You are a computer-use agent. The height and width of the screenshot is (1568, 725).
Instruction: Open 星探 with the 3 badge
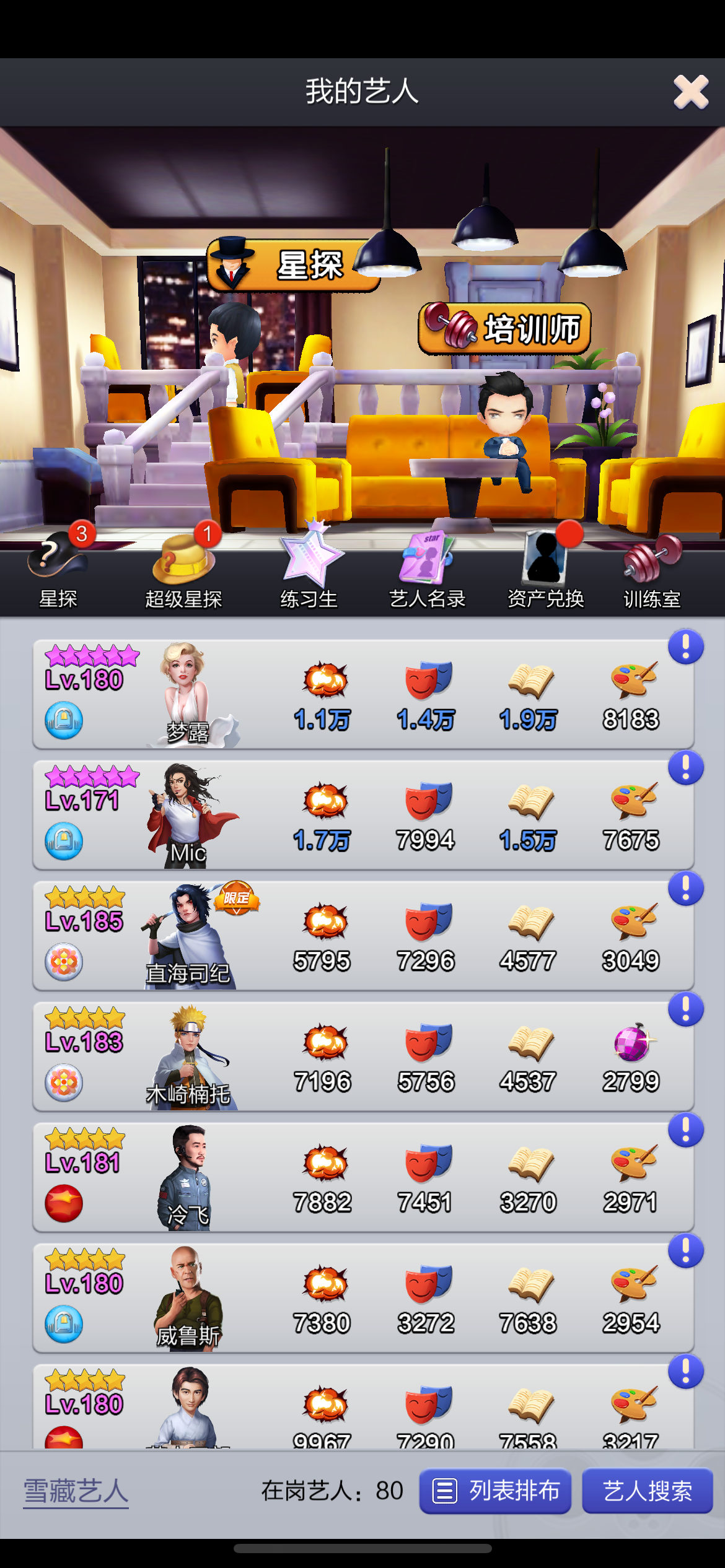click(58, 570)
